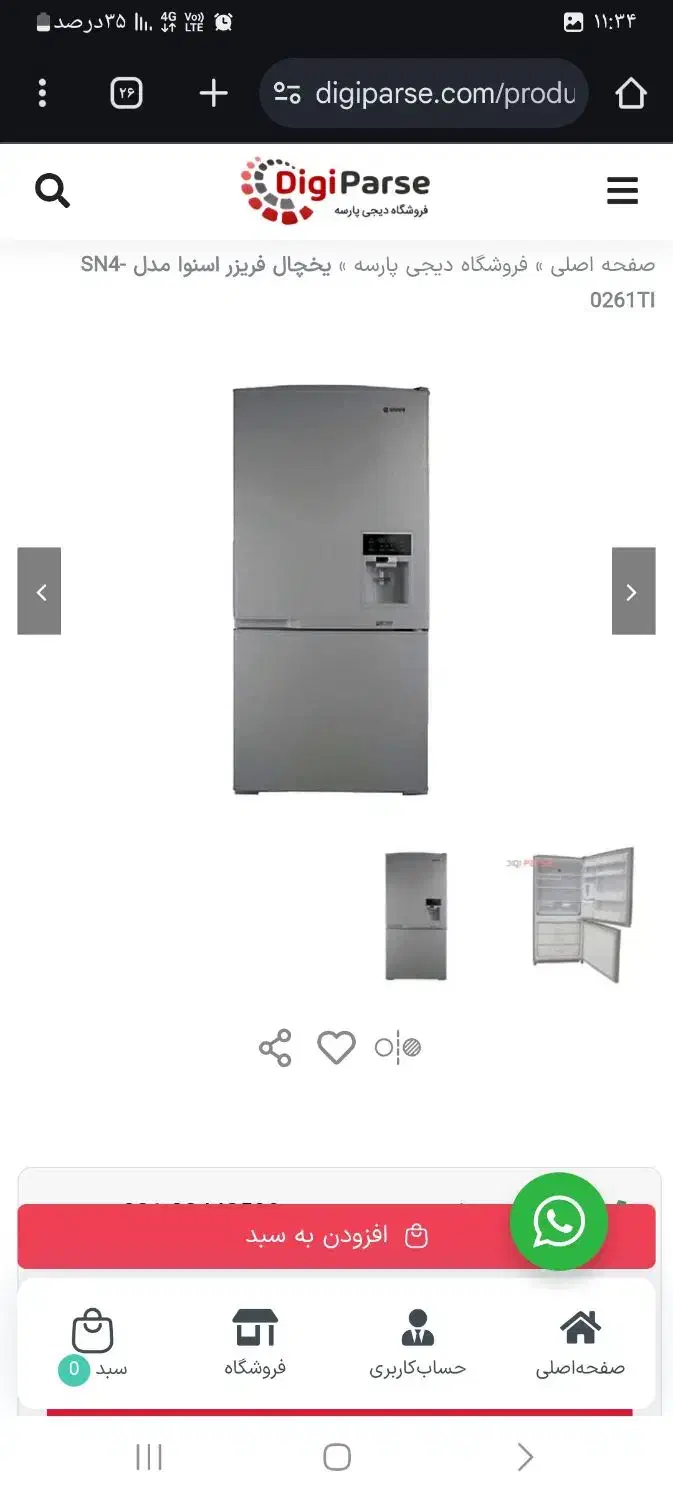Show the next product image
Viewport: 673px width, 1500px height.
633,591
